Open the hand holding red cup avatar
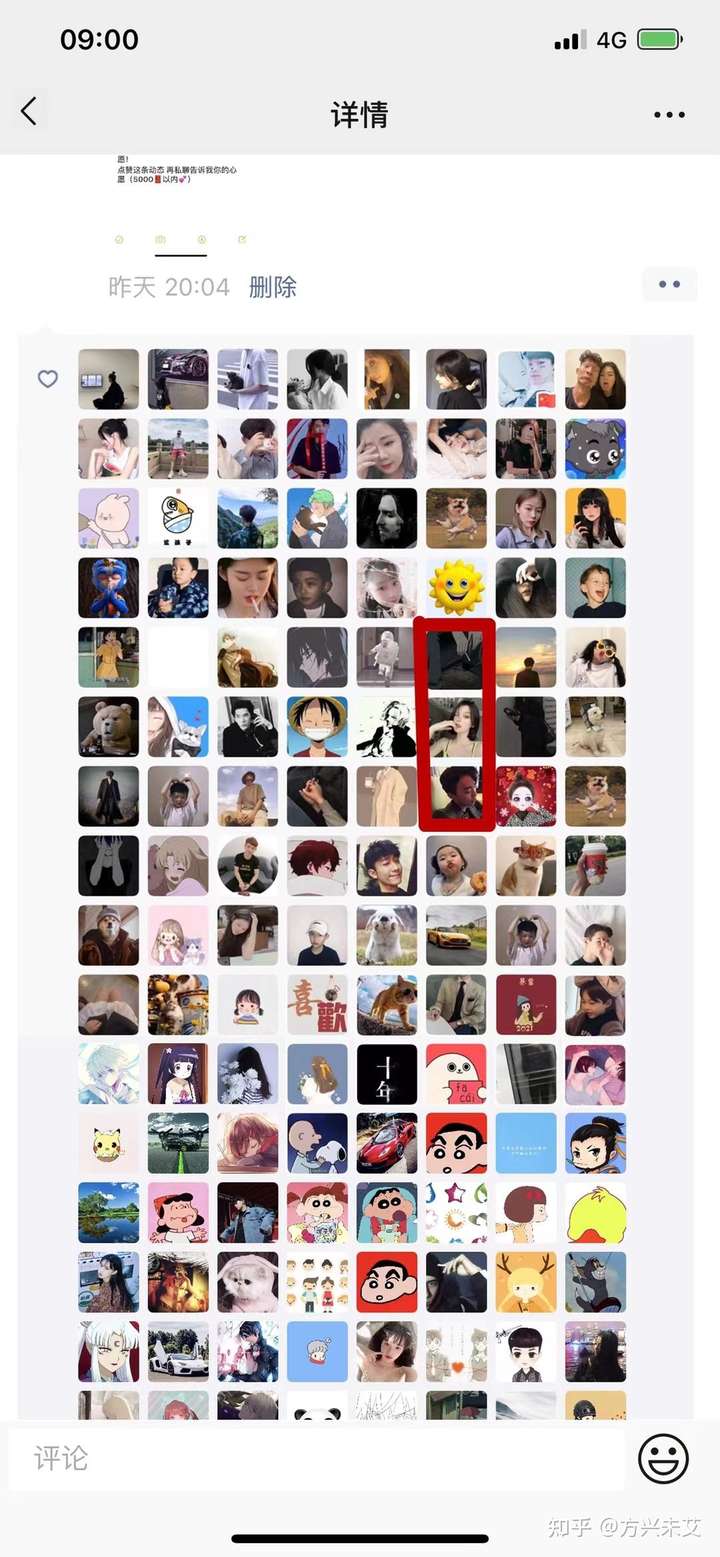Viewport: 720px width, 1557px height. tap(595, 866)
